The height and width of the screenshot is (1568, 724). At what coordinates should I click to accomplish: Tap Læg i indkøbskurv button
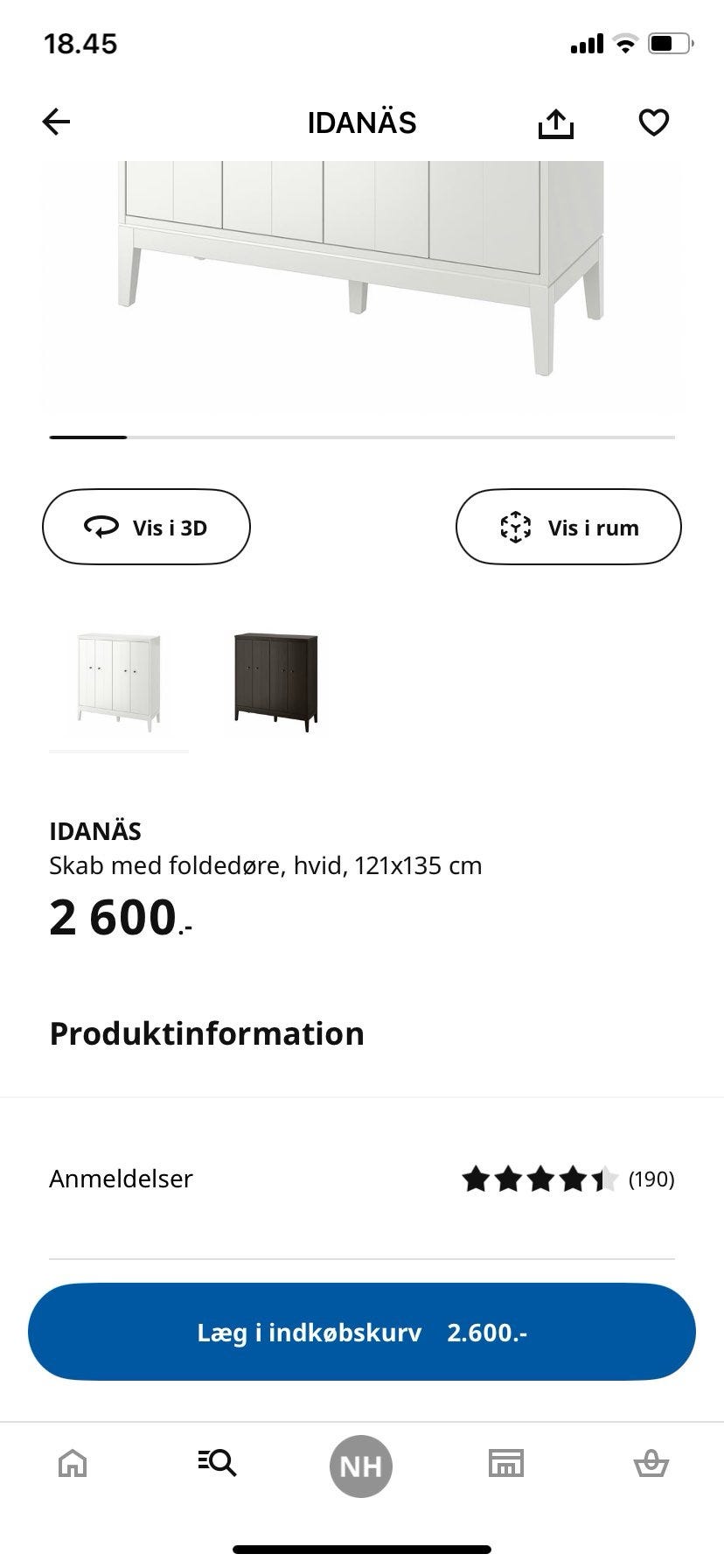coord(361,1332)
